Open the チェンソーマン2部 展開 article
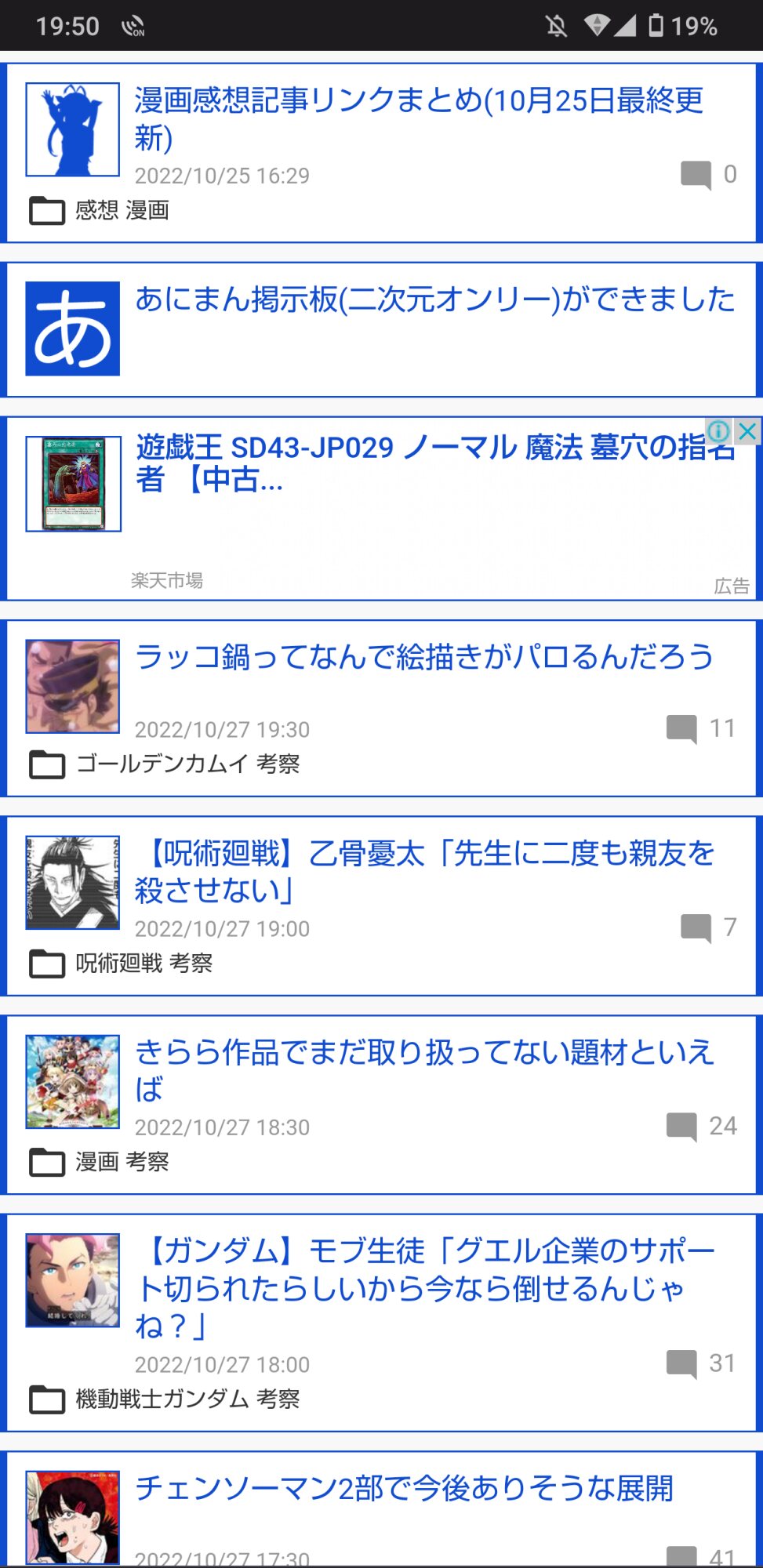Viewport: 763px width, 1568px height. pyautogui.click(x=404, y=1488)
